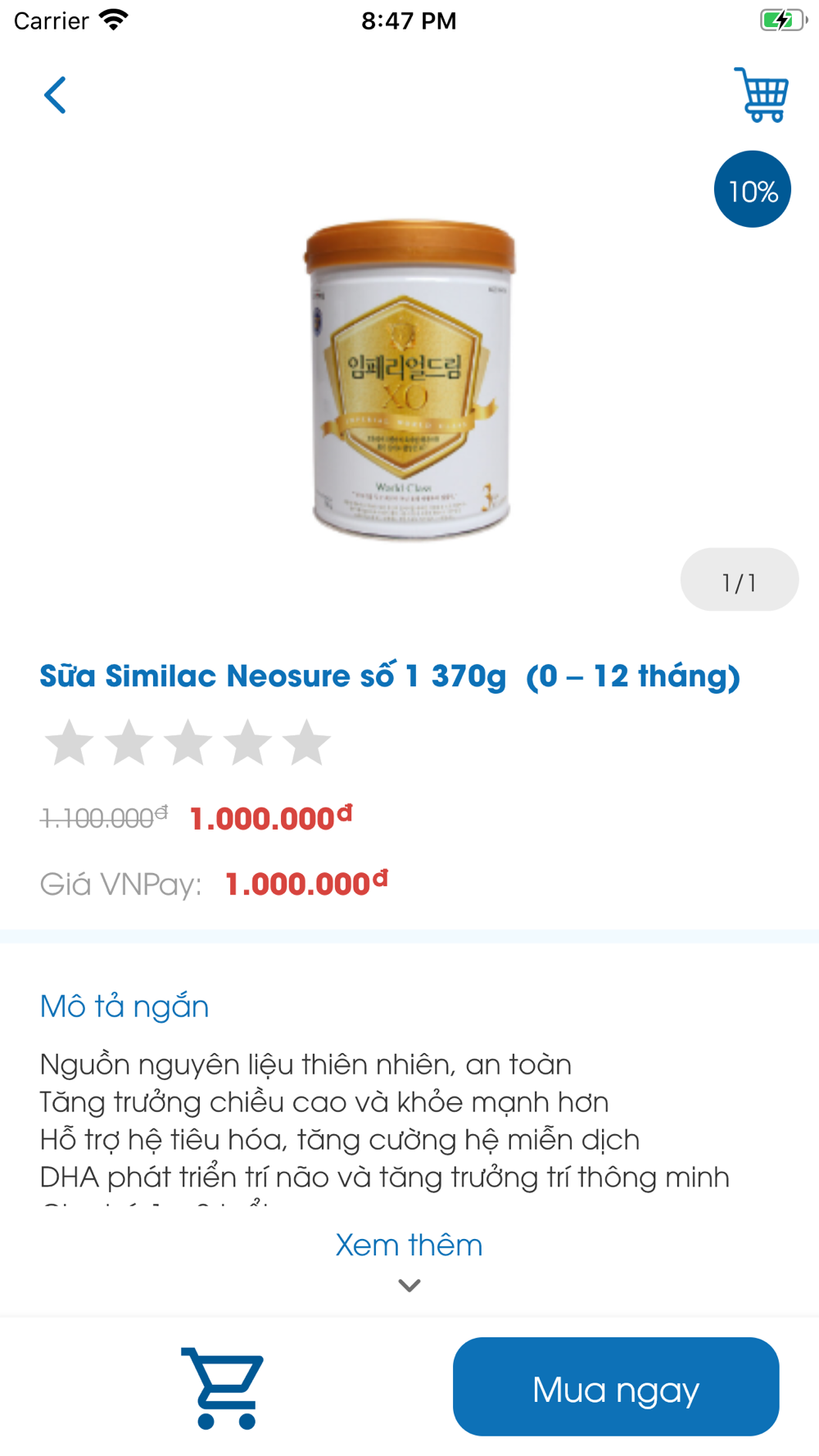Open the milk can product image
819x1456 pixels.
[409, 379]
